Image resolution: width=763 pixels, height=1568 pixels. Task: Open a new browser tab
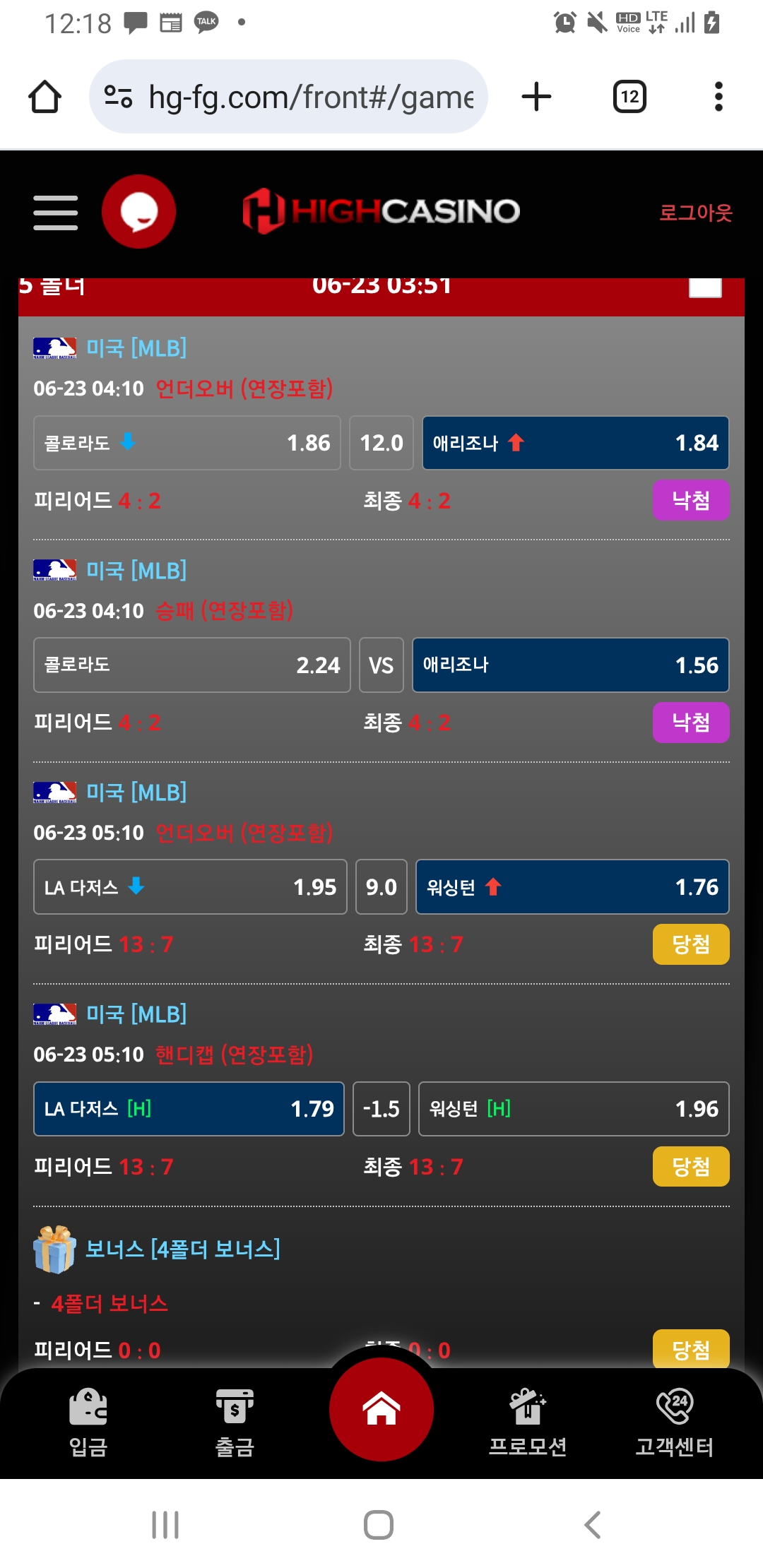pos(536,97)
